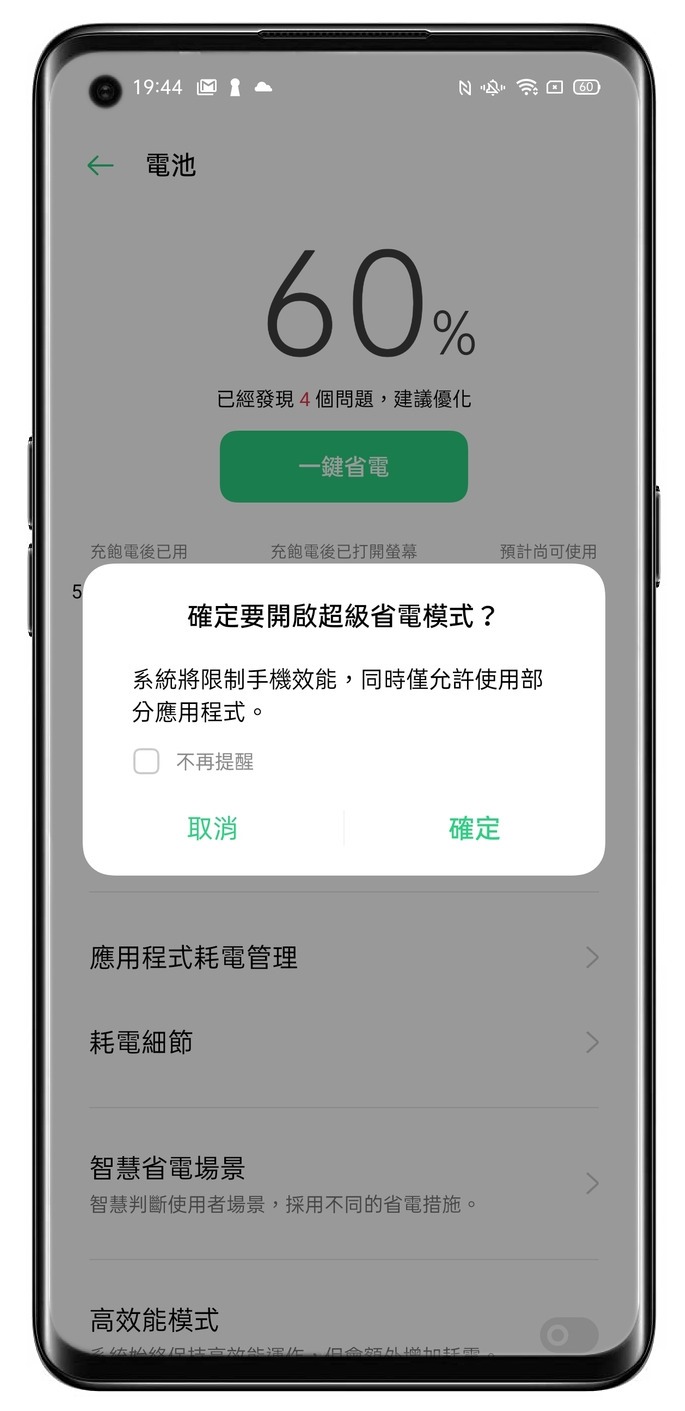Tap the 一鍵省電 button
685x1411 pixels.
[x=343, y=467]
